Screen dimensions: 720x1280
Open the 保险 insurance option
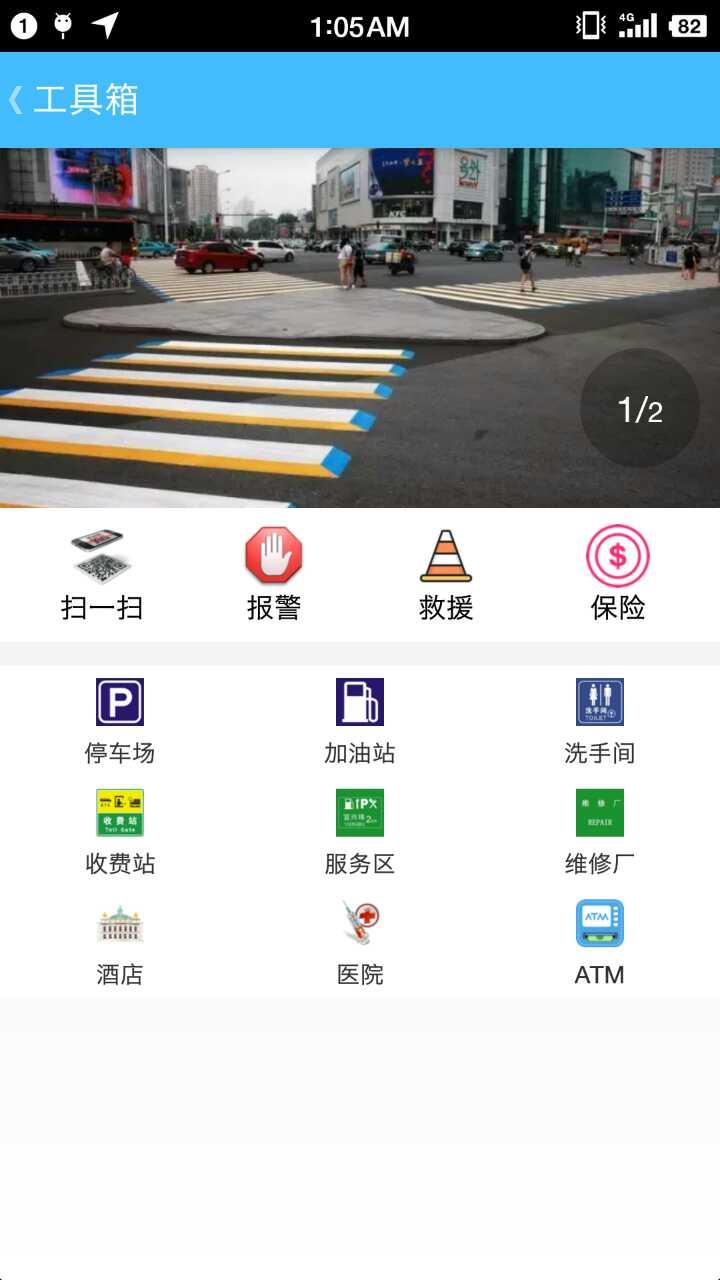(x=618, y=576)
